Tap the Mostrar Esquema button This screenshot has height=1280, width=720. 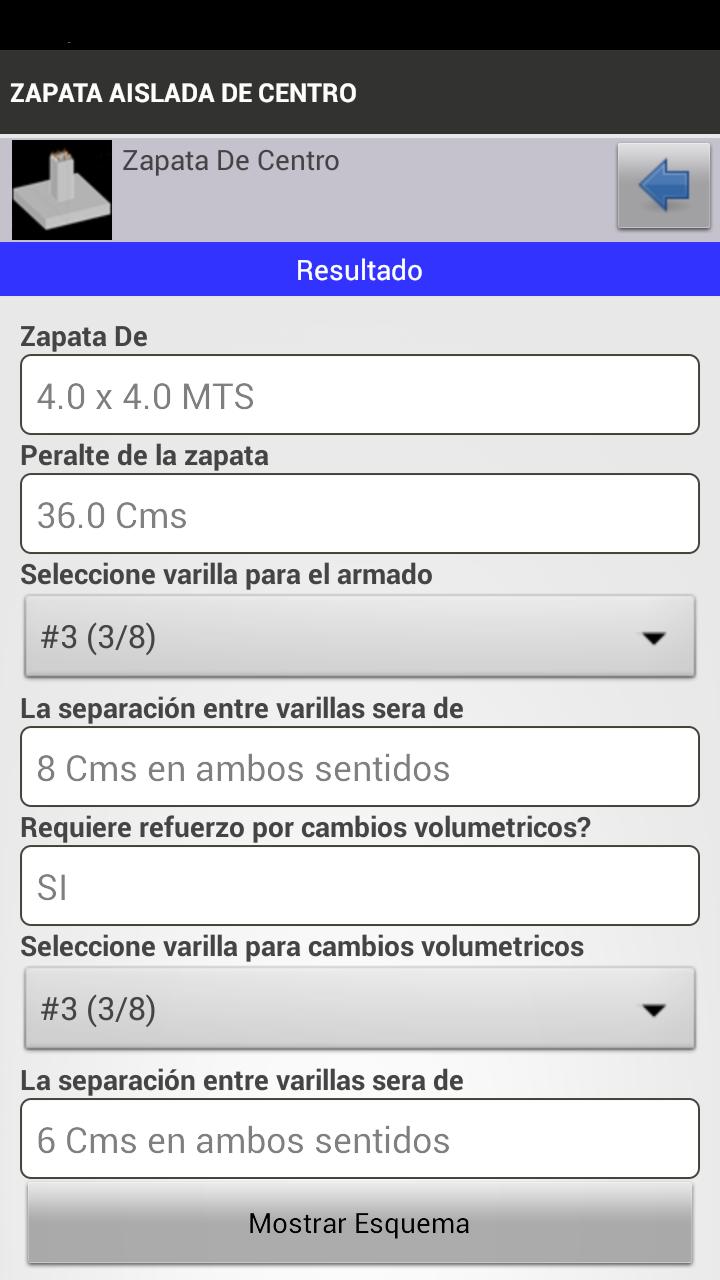point(360,1223)
